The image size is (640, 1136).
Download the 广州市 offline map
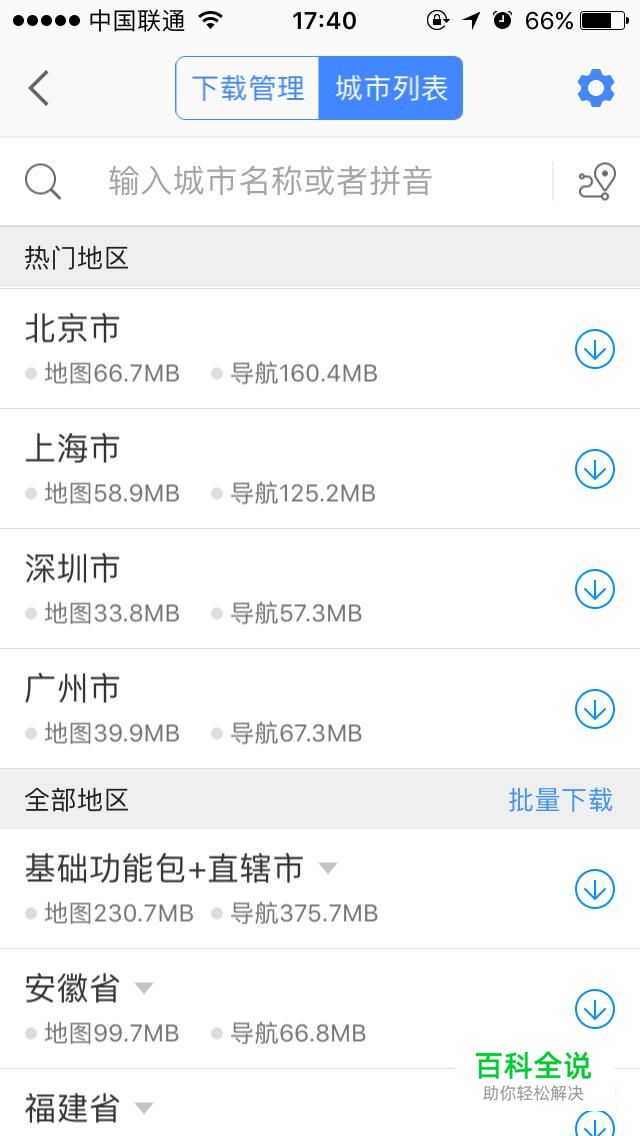(595, 709)
